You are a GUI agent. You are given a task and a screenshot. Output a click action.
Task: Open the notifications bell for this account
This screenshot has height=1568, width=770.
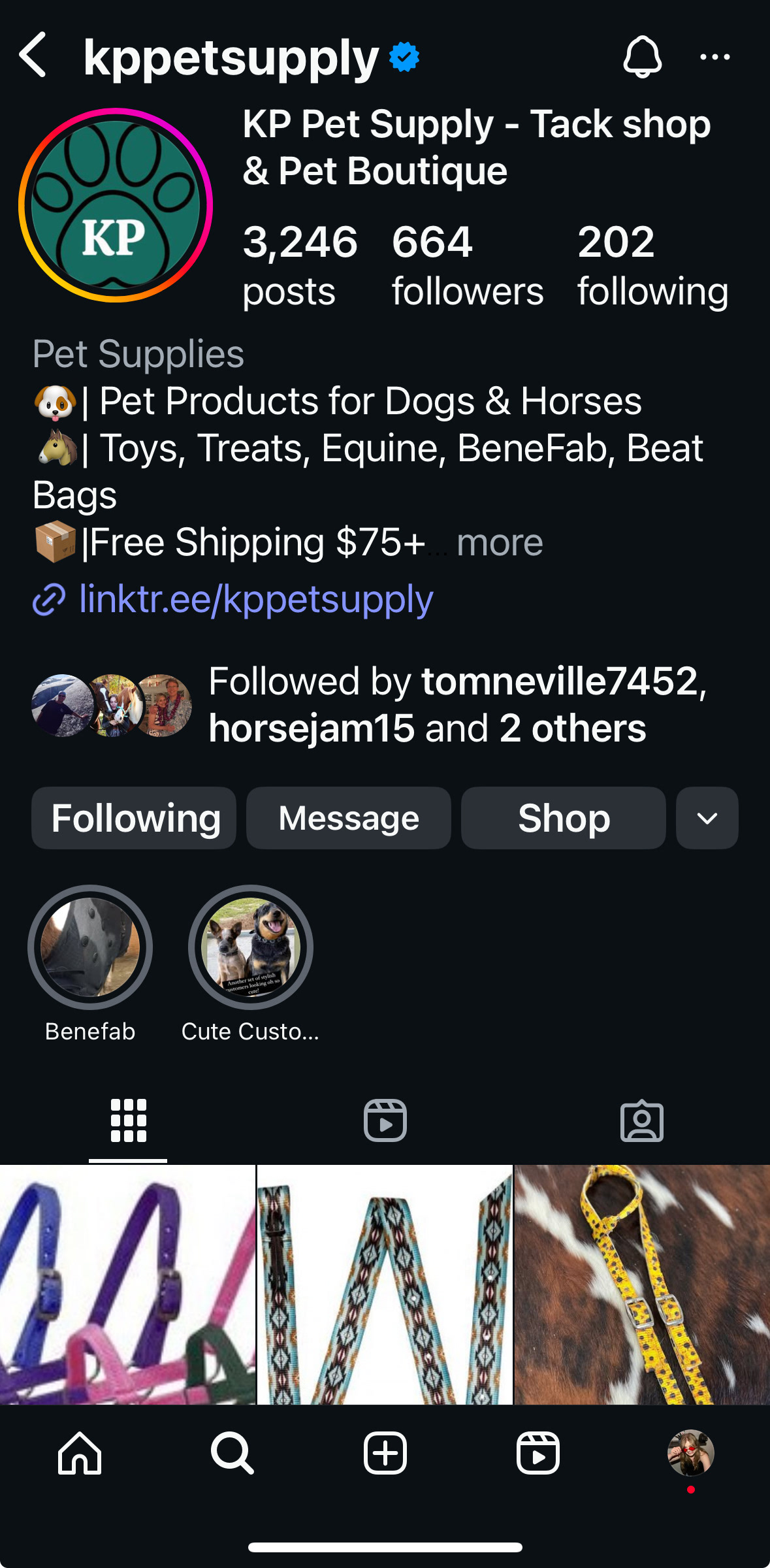[642, 57]
